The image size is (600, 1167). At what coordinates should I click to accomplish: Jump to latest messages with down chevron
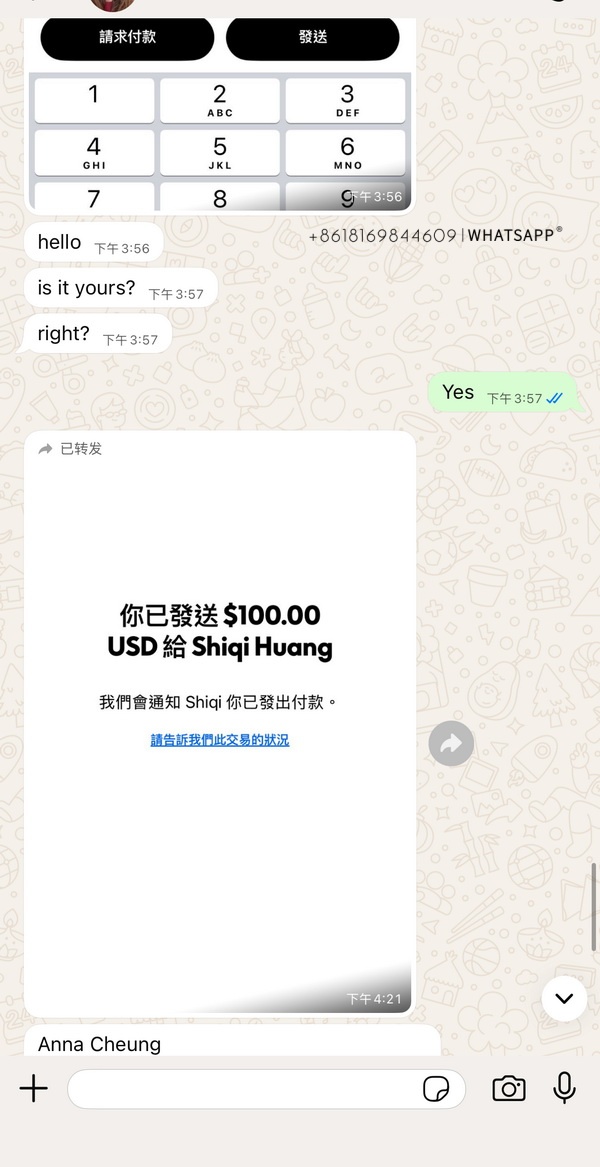click(564, 998)
